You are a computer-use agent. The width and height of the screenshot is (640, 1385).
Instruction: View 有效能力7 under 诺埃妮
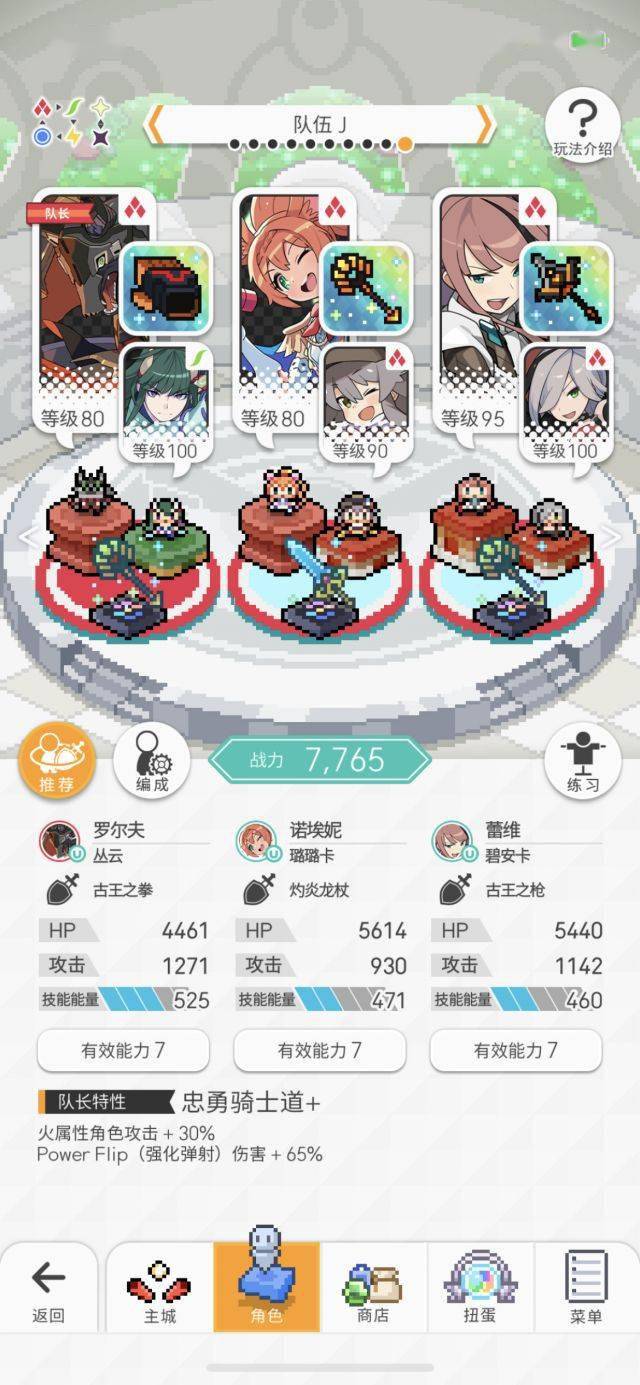(319, 1050)
